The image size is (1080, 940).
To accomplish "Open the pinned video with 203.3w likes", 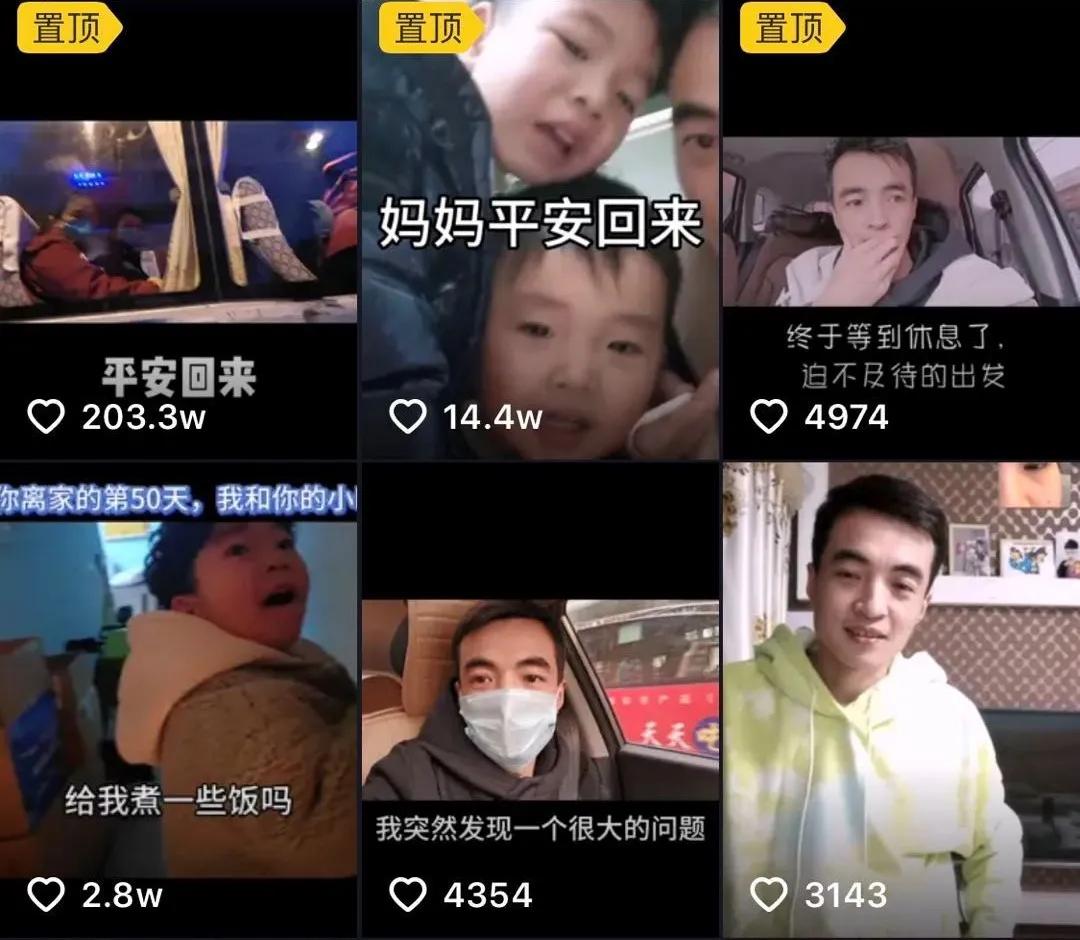I will tap(178, 229).
